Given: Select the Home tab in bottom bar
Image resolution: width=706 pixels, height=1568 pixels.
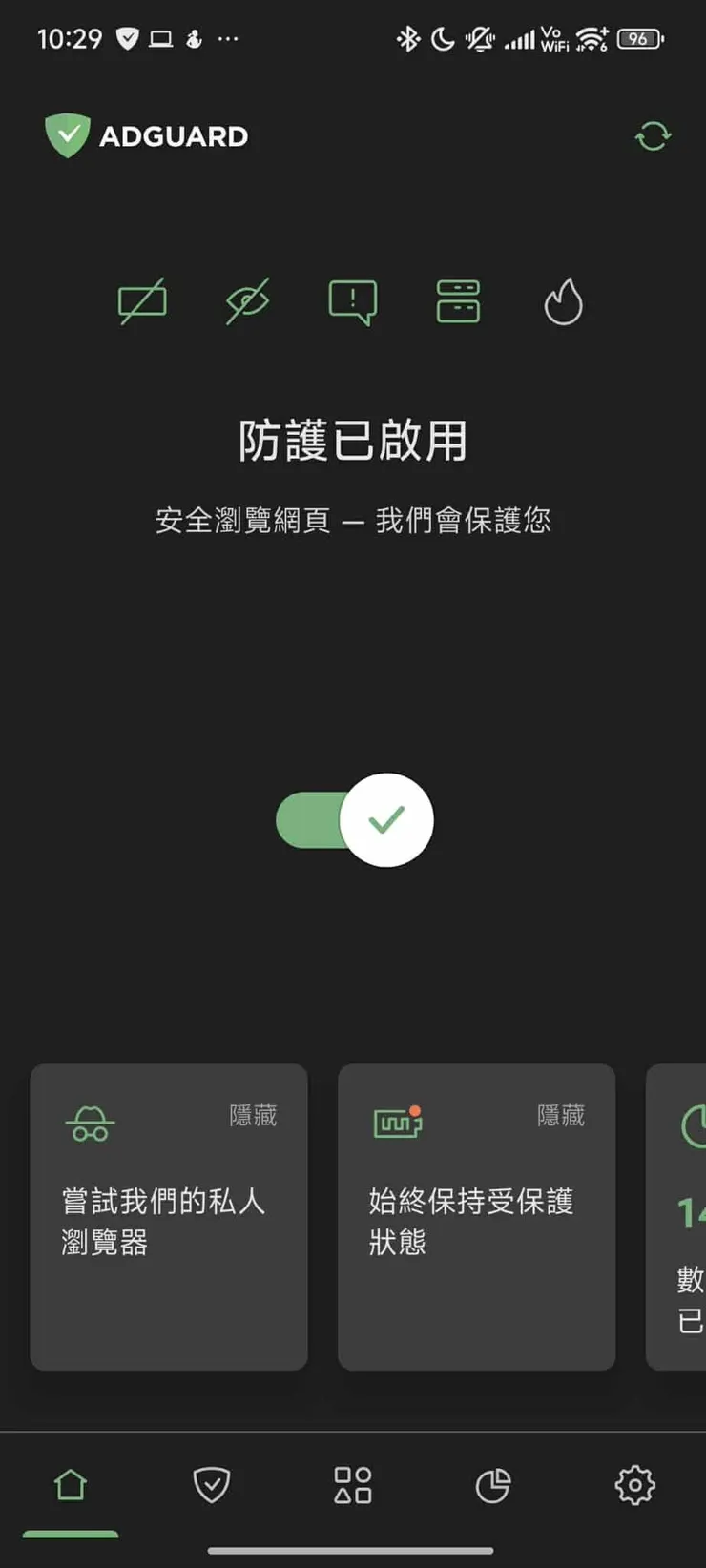Looking at the screenshot, I should [71, 1485].
